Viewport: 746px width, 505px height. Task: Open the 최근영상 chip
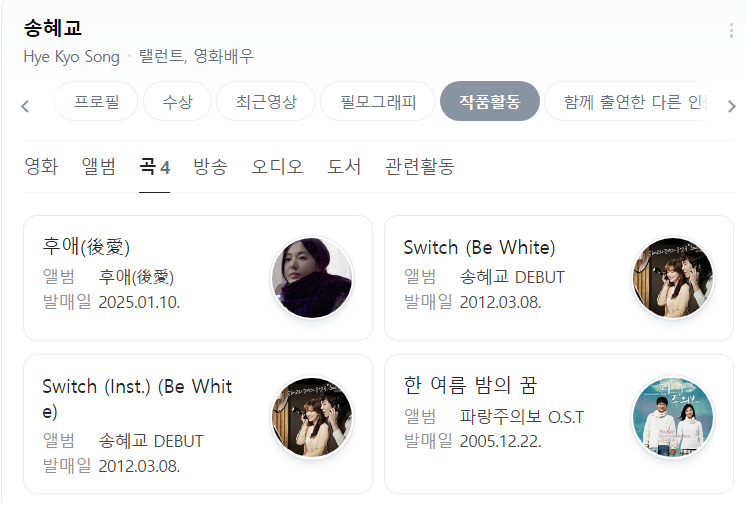(x=266, y=102)
